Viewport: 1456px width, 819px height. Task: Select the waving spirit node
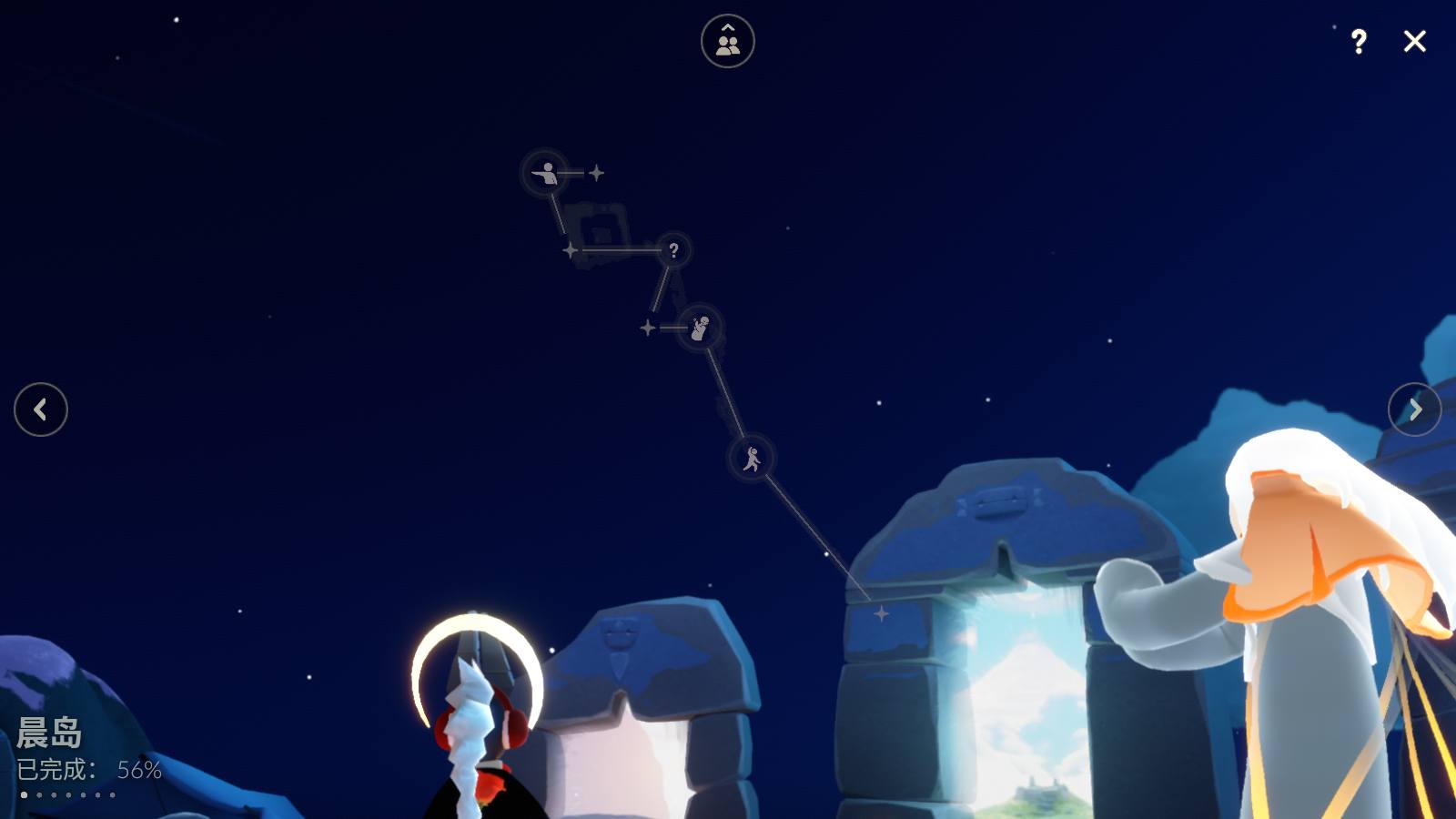point(700,328)
